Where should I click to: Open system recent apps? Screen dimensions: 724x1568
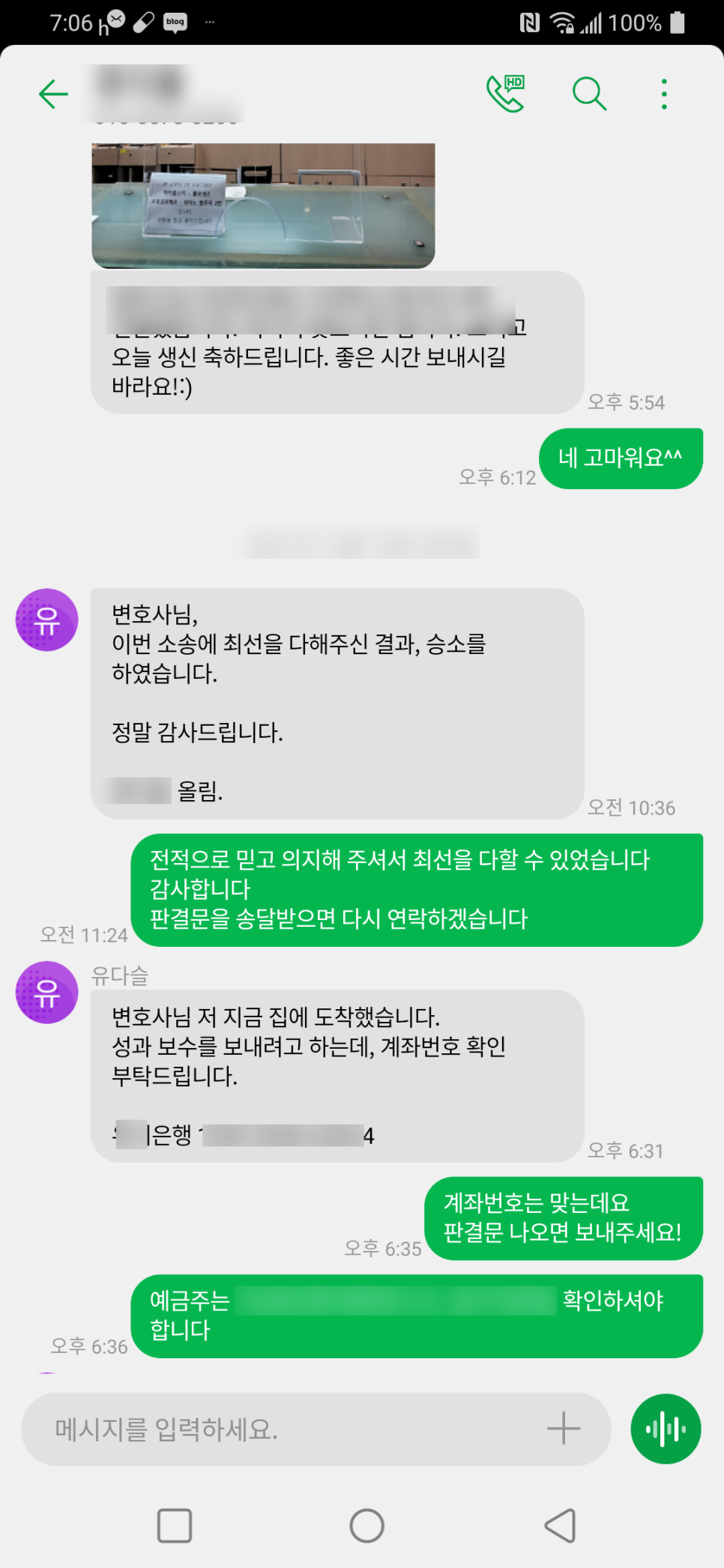pyautogui.click(x=175, y=1525)
